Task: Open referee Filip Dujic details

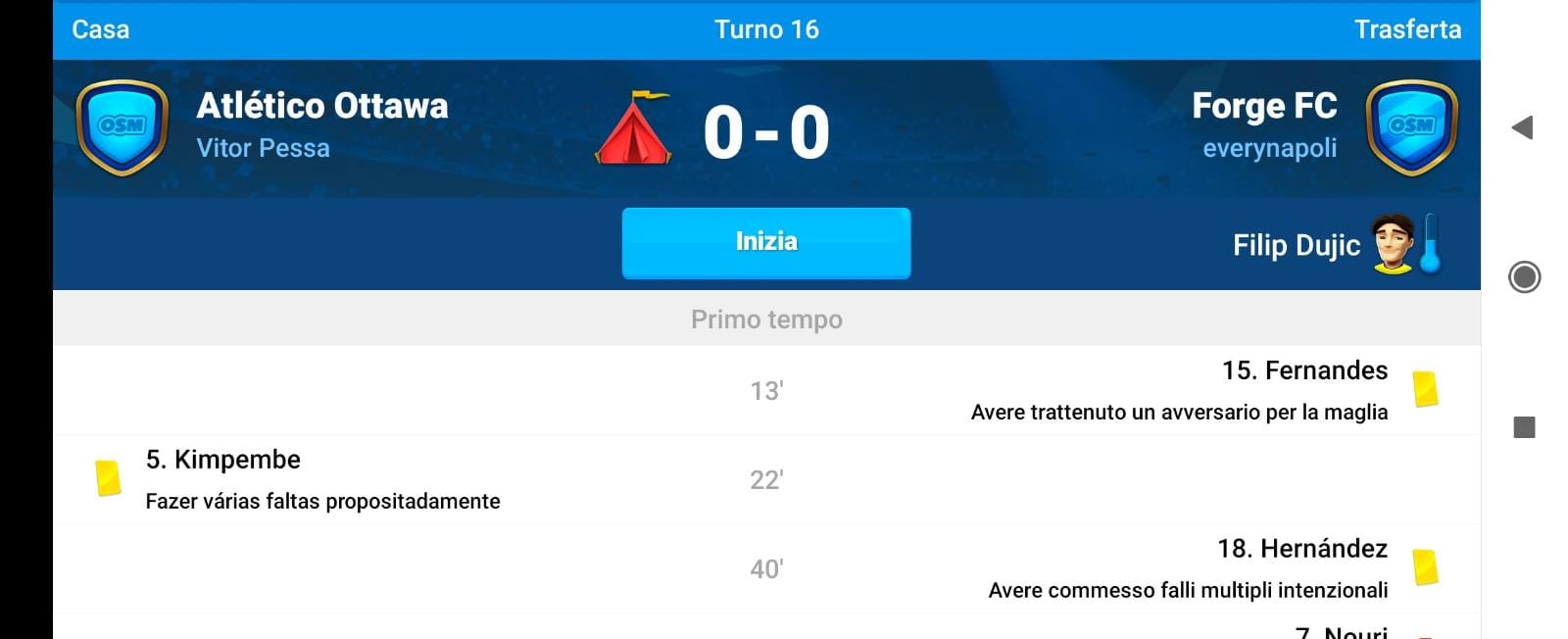Action: 1296,245
